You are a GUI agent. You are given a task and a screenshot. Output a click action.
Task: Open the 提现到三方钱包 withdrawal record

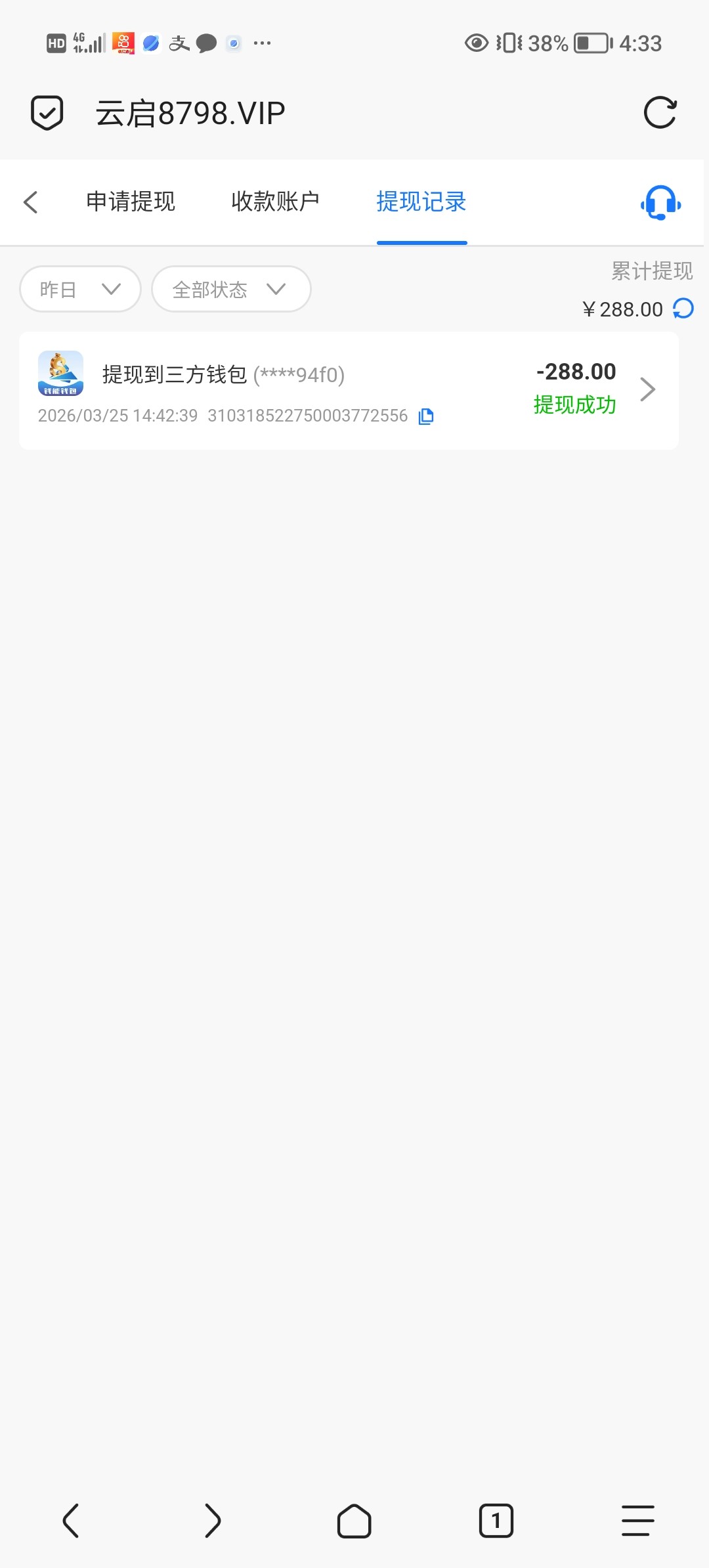pyautogui.click(x=348, y=390)
